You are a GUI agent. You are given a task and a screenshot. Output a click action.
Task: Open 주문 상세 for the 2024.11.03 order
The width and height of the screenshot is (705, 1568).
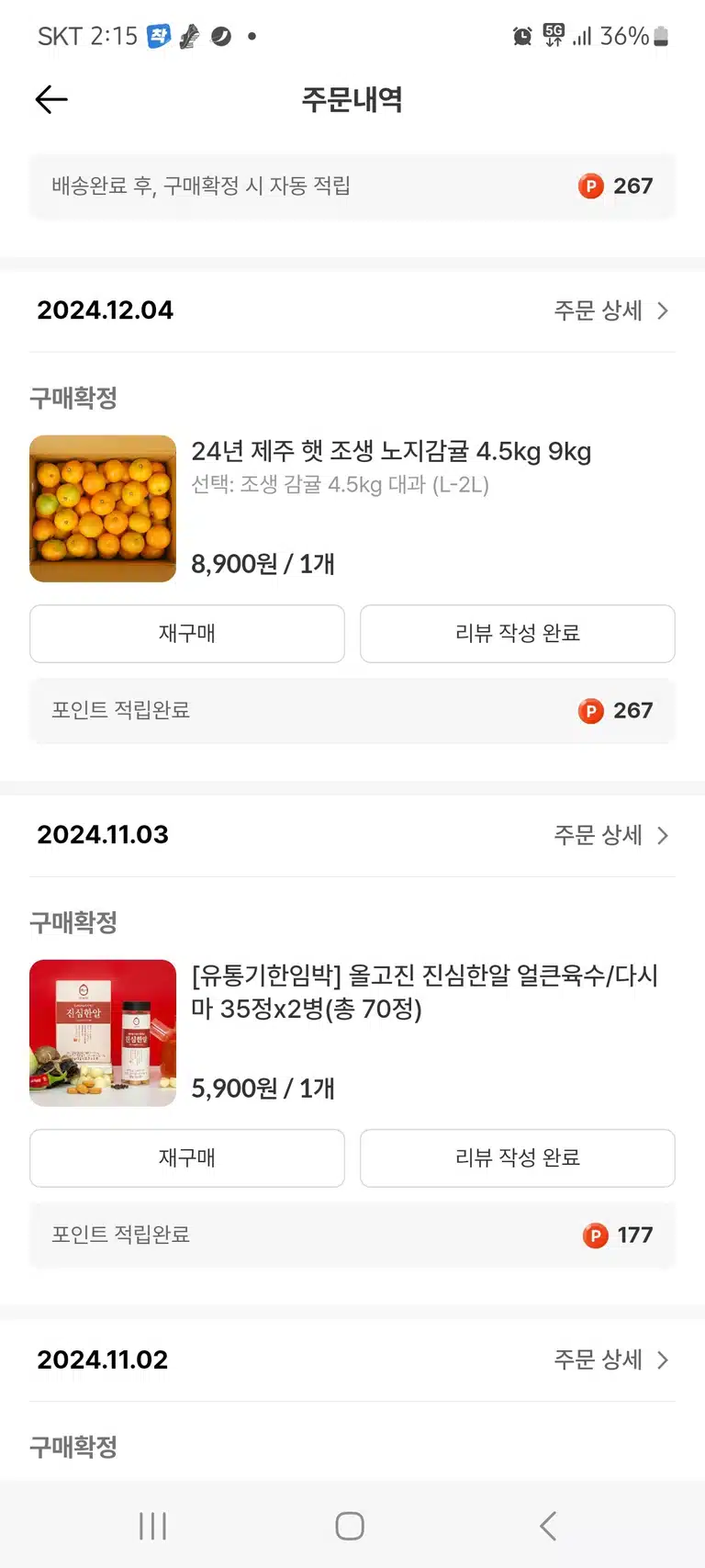610,835
